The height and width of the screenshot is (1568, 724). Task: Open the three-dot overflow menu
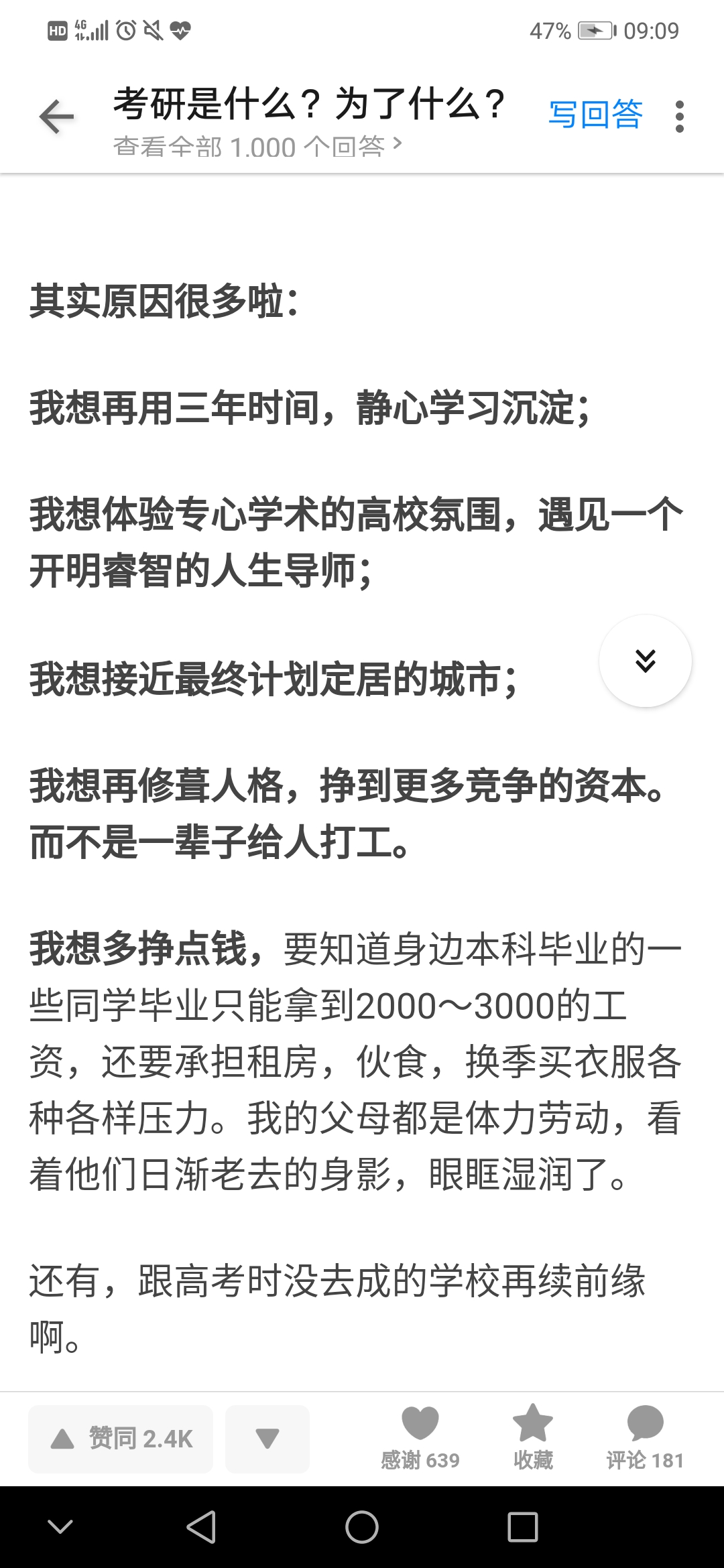[x=680, y=117]
